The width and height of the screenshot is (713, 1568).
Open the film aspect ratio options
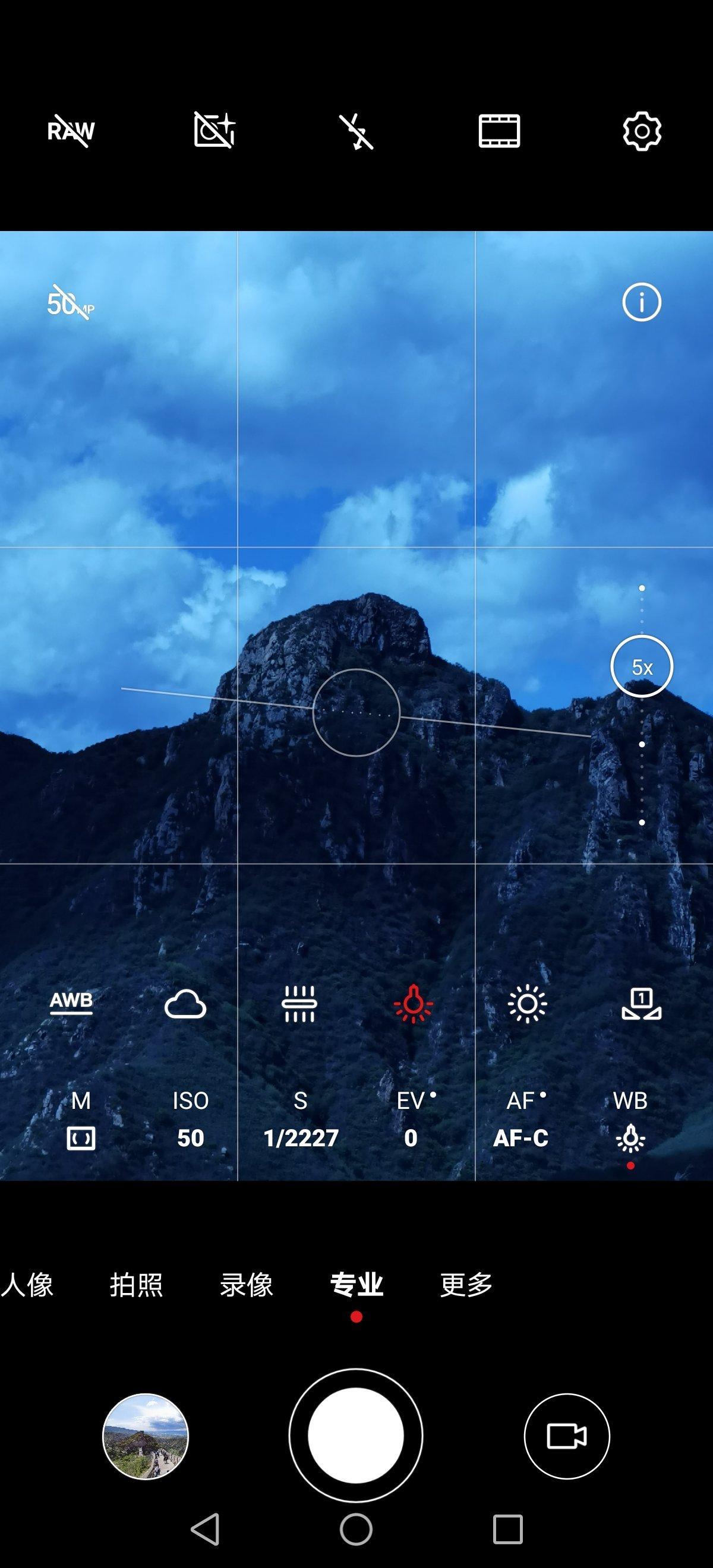[499, 131]
